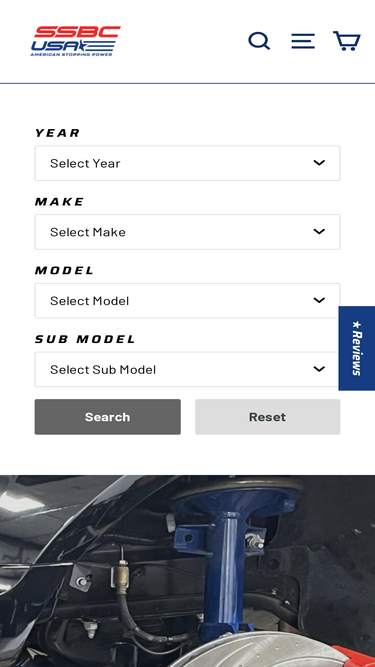The image size is (375, 667).
Task: View the shopping cart
Action: tap(347, 41)
